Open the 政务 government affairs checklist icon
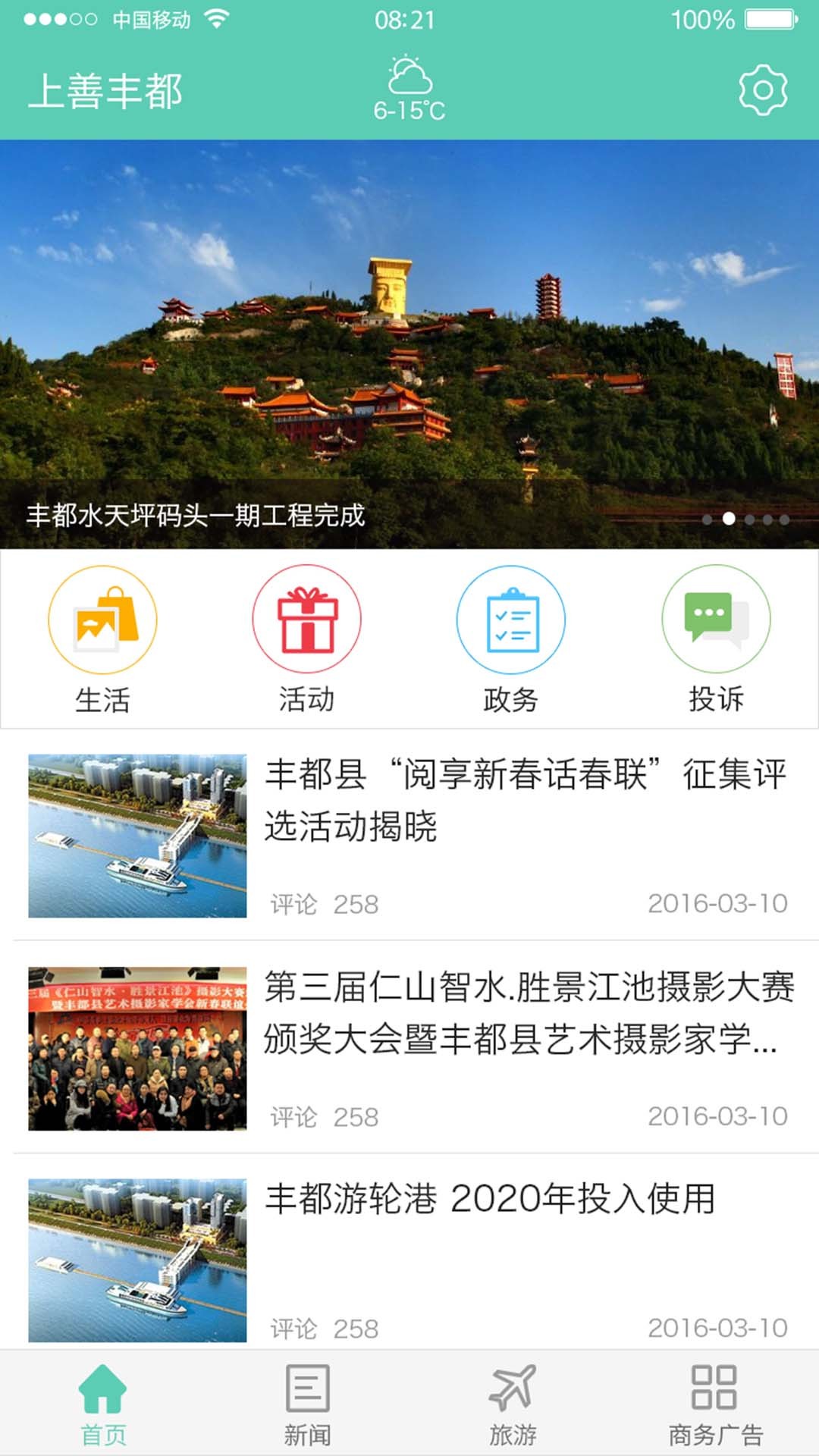The image size is (819, 1456). (511, 620)
